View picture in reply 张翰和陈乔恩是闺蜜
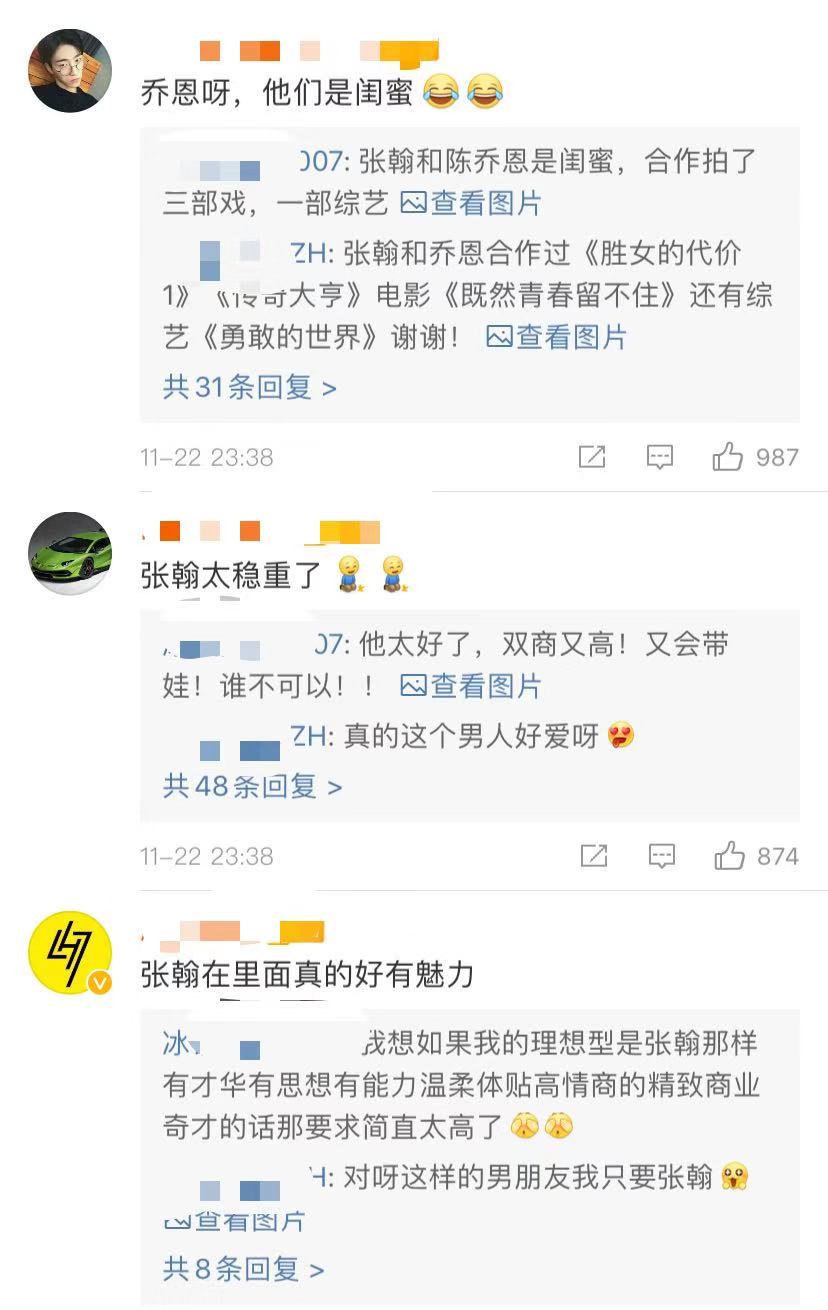This screenshot has width=828, height=1310. [x=471, y=203]
